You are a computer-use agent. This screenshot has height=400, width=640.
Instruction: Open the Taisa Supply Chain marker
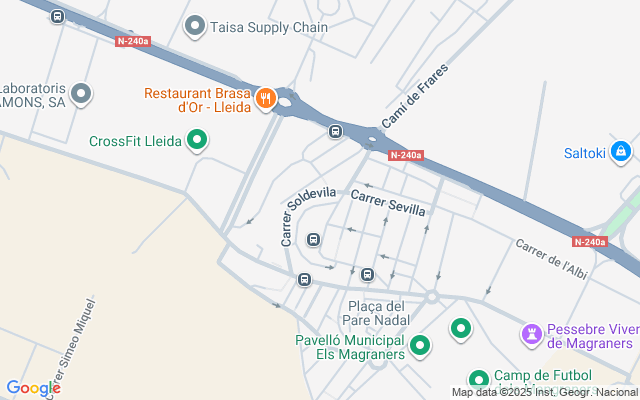click(195, 26)
